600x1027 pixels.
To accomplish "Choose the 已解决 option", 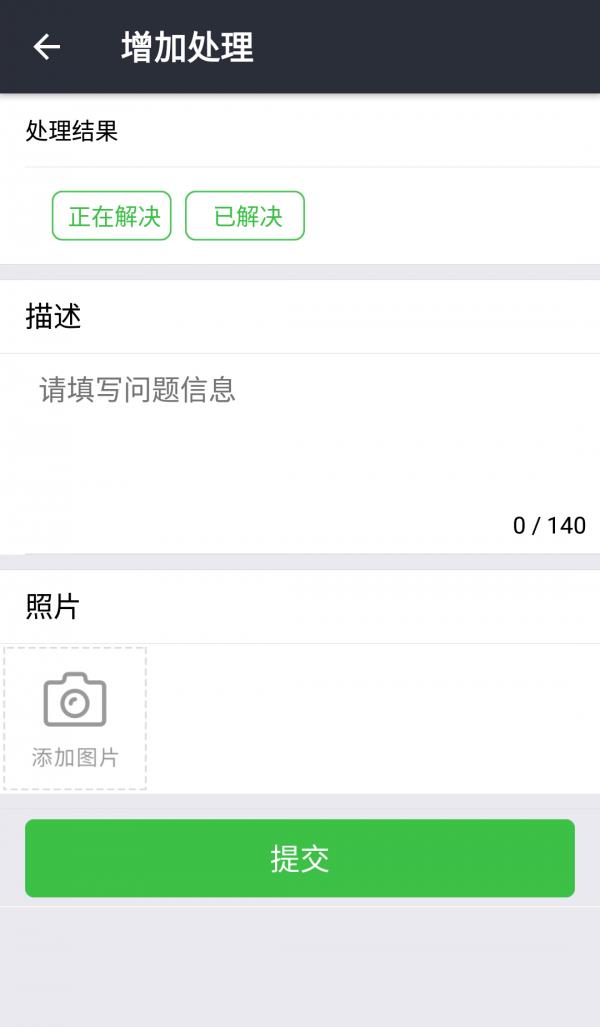I will (x=245, y=215).
